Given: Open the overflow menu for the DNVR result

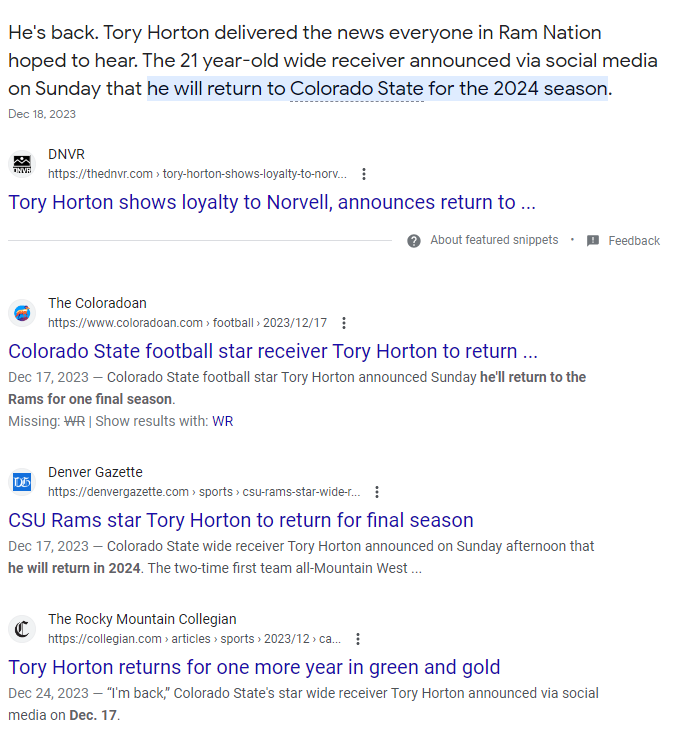Looking at the screenshot, I should pos(364,174).
